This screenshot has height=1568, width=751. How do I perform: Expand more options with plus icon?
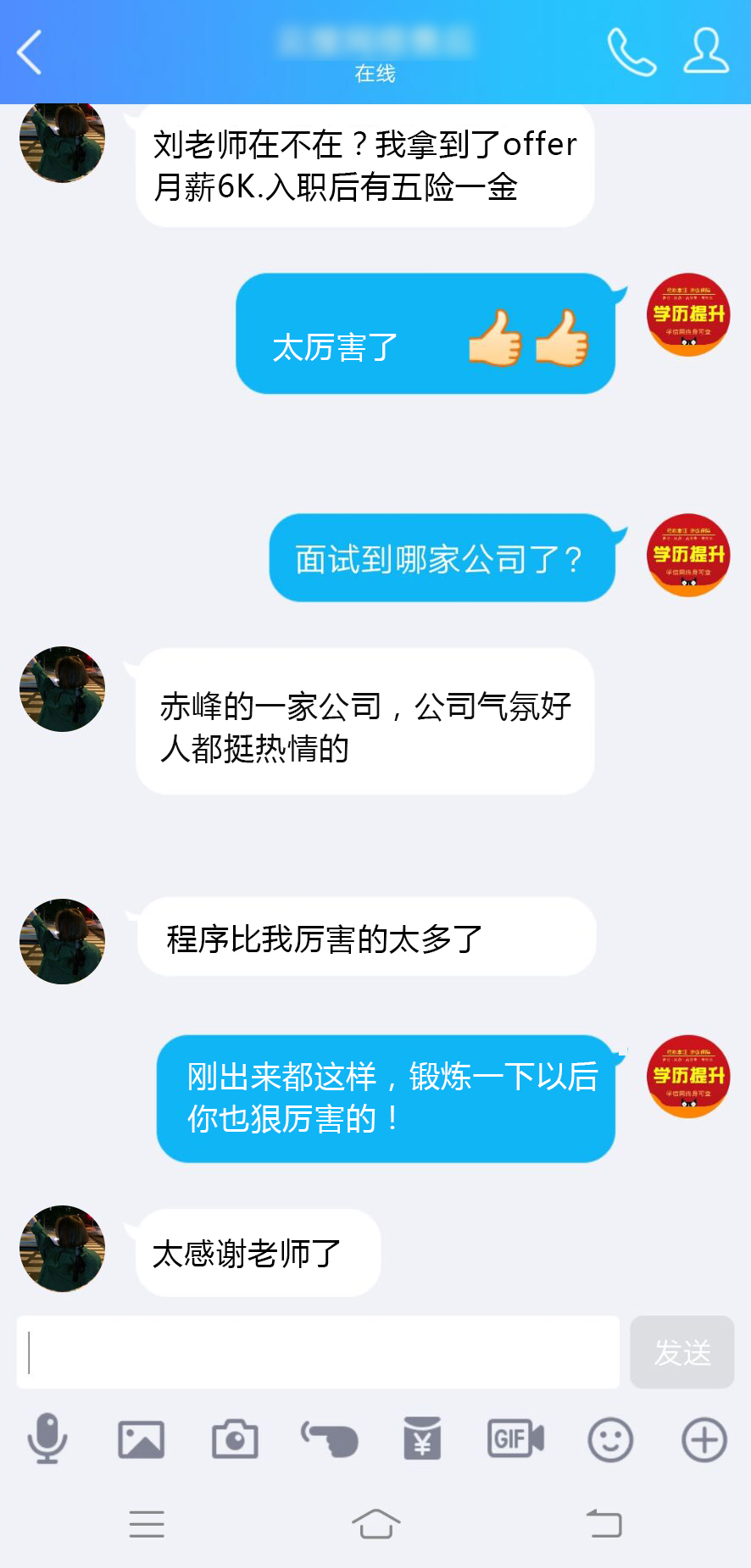coord(704,1439)
